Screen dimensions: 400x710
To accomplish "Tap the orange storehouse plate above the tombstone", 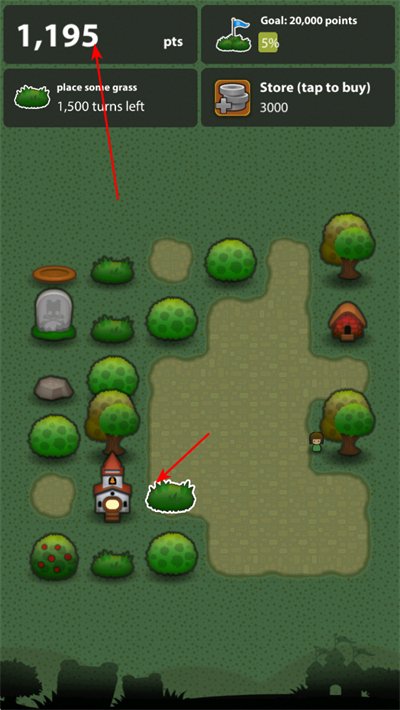I will (x=54, y=274).
